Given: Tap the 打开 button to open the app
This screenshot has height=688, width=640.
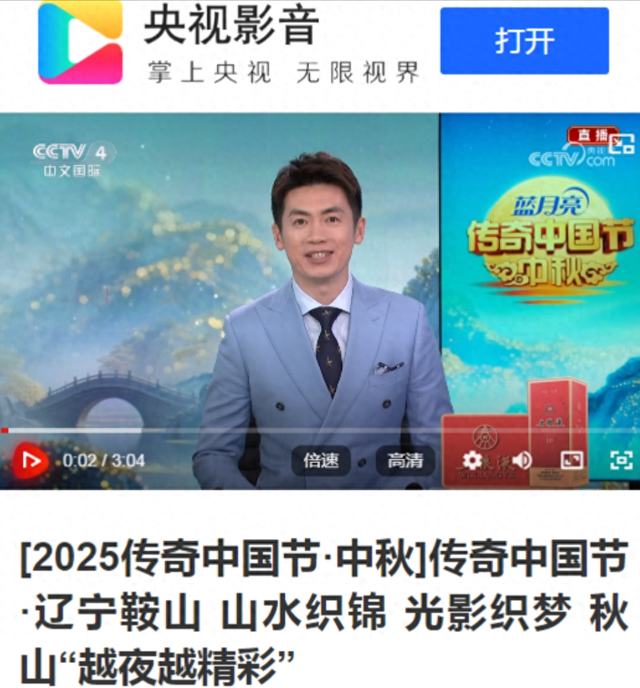Looking at the screenshot, I should (x=524, y=41).
